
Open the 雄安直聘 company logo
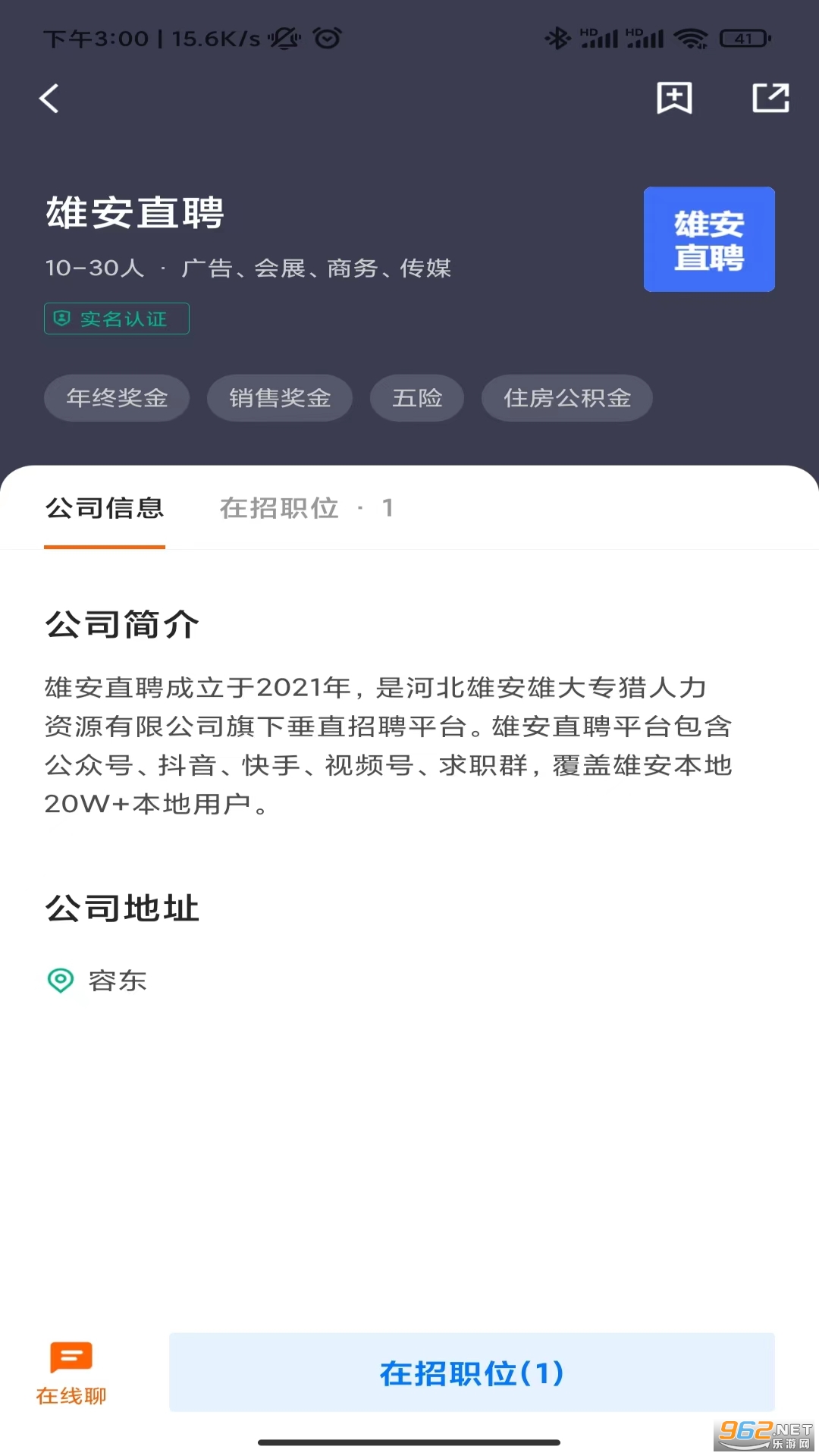point(708,239)
